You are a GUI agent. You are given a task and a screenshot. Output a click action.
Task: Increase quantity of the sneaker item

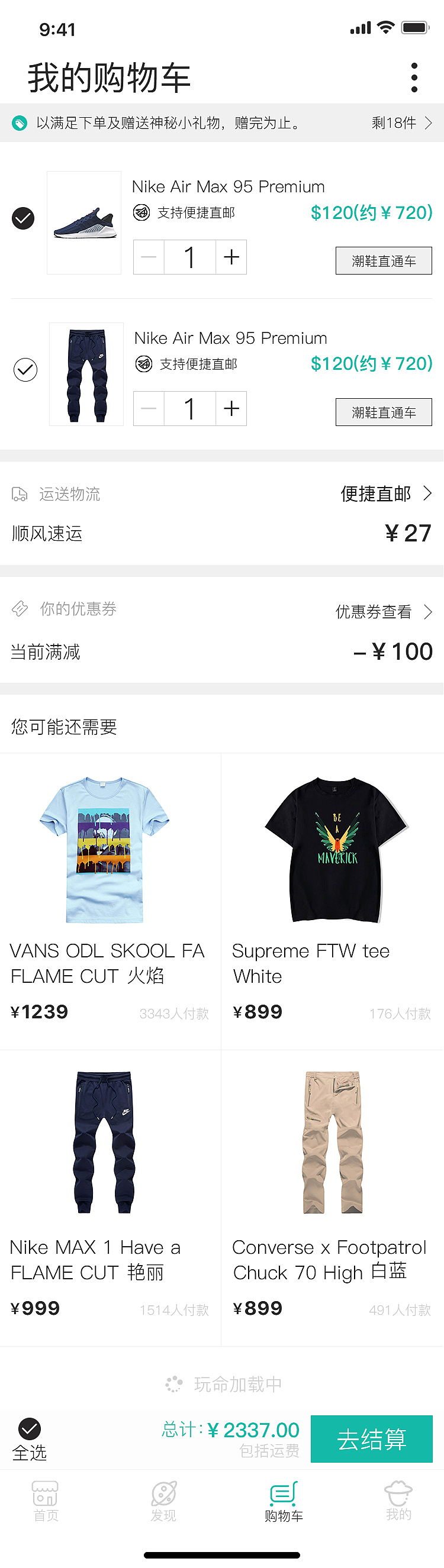coord(231,257)
